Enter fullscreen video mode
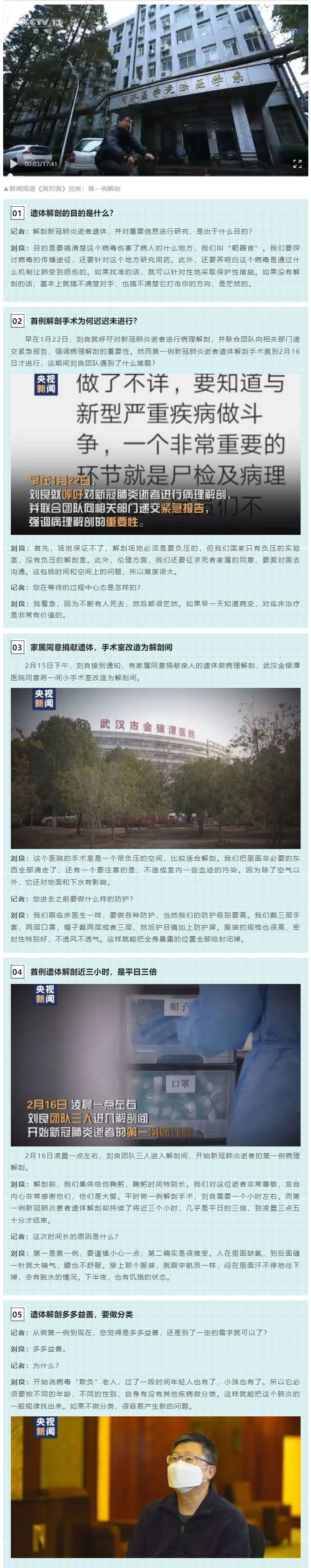 tap(297, 164)
